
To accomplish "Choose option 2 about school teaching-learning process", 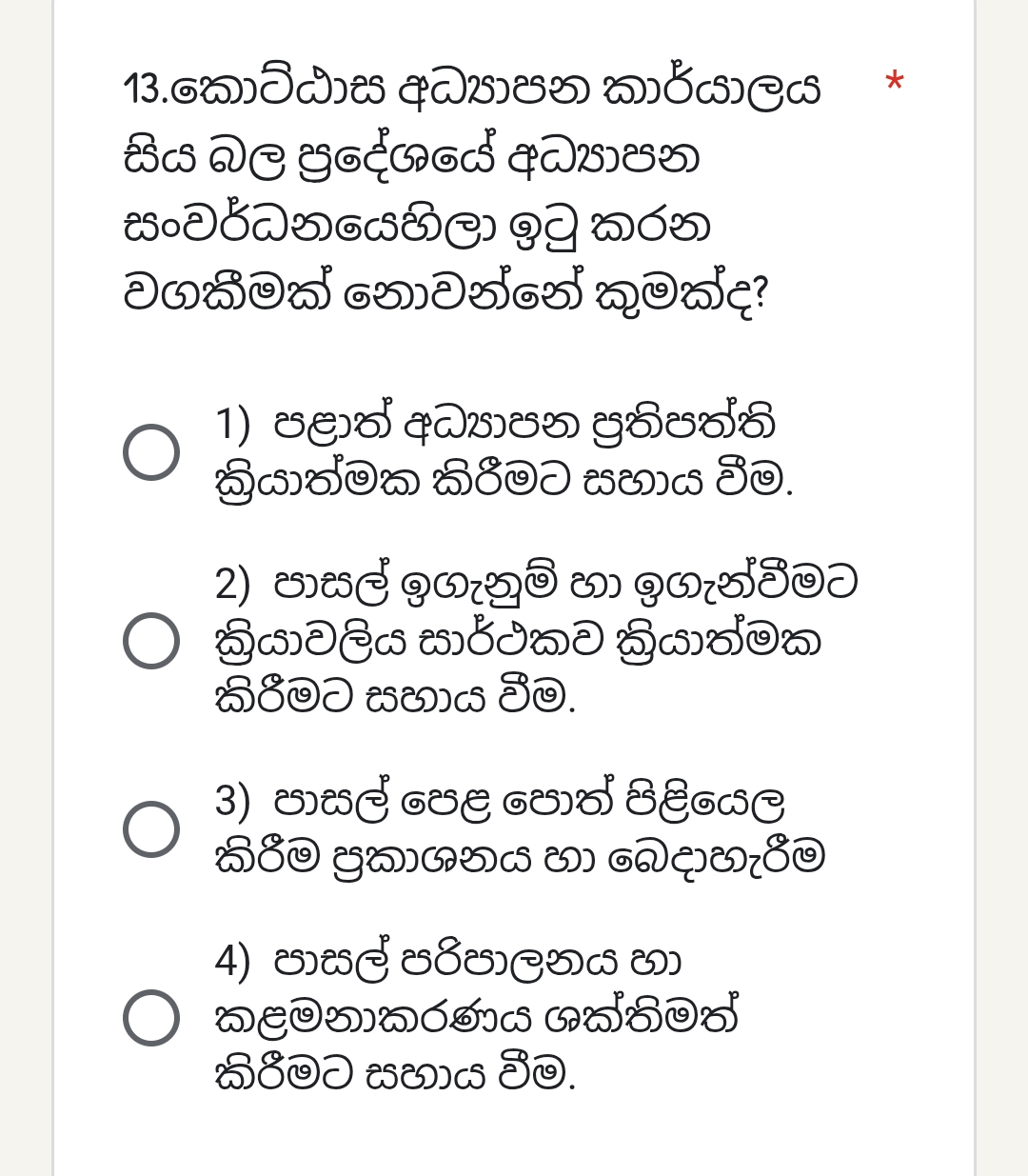I will (151, 641).
